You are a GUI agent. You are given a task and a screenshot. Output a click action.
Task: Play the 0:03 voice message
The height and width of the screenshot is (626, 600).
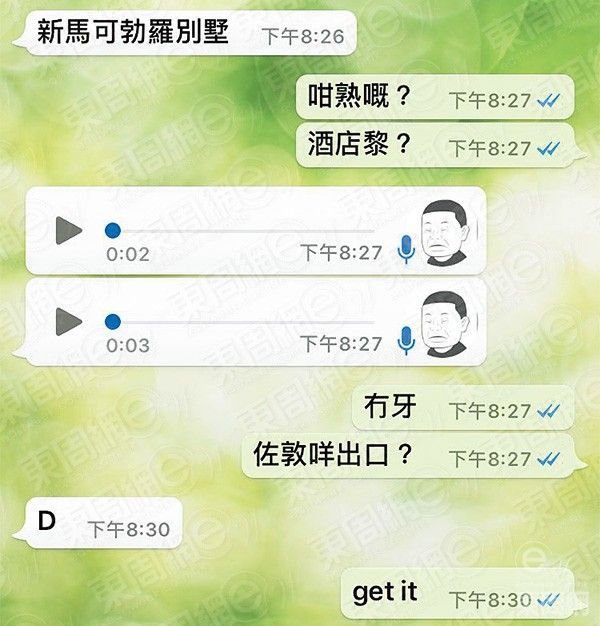pyautogui.click(x=69, y=322)
